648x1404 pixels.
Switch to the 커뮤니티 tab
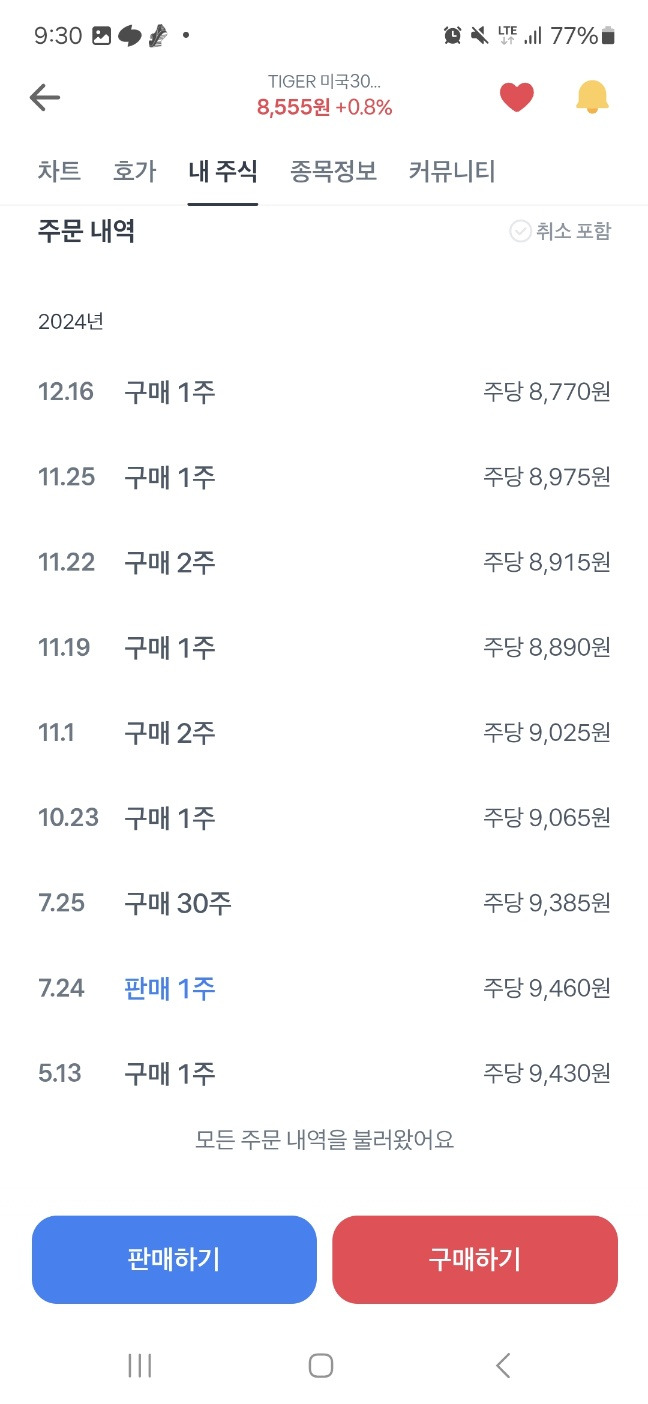[452, 171]
